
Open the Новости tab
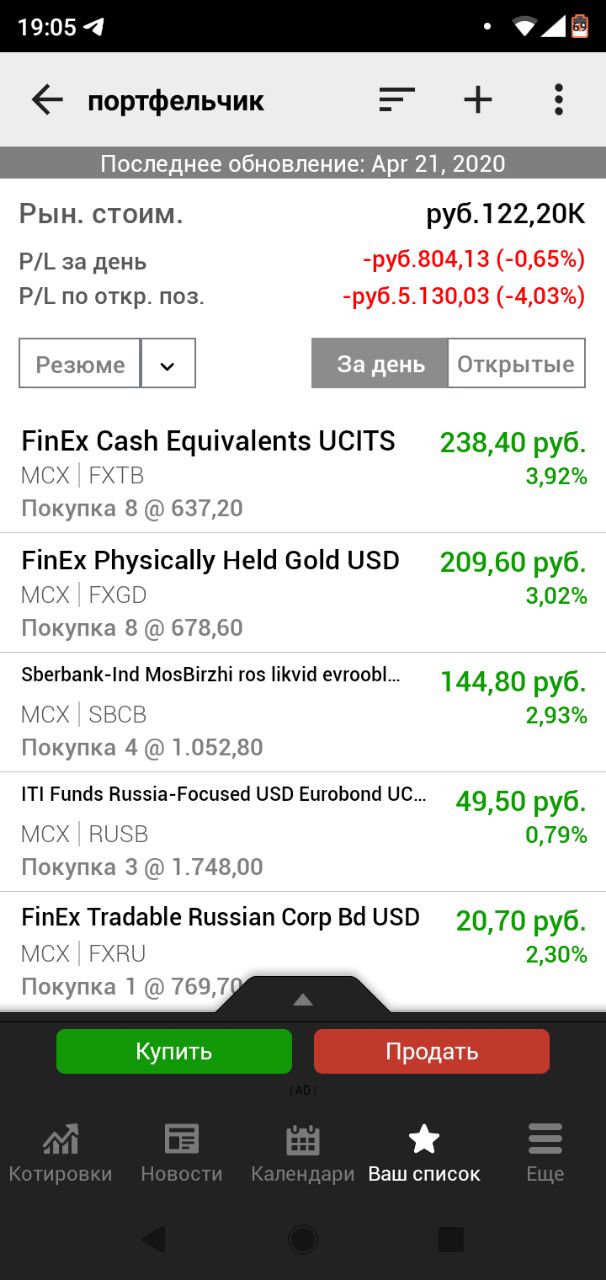pos(182,1152)
